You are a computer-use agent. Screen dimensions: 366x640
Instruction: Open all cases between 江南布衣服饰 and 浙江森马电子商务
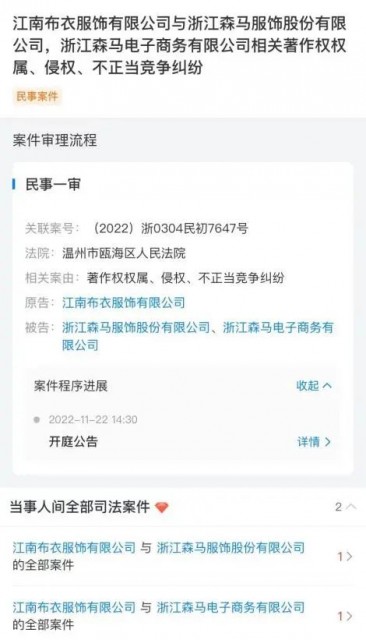pos(183,616)
